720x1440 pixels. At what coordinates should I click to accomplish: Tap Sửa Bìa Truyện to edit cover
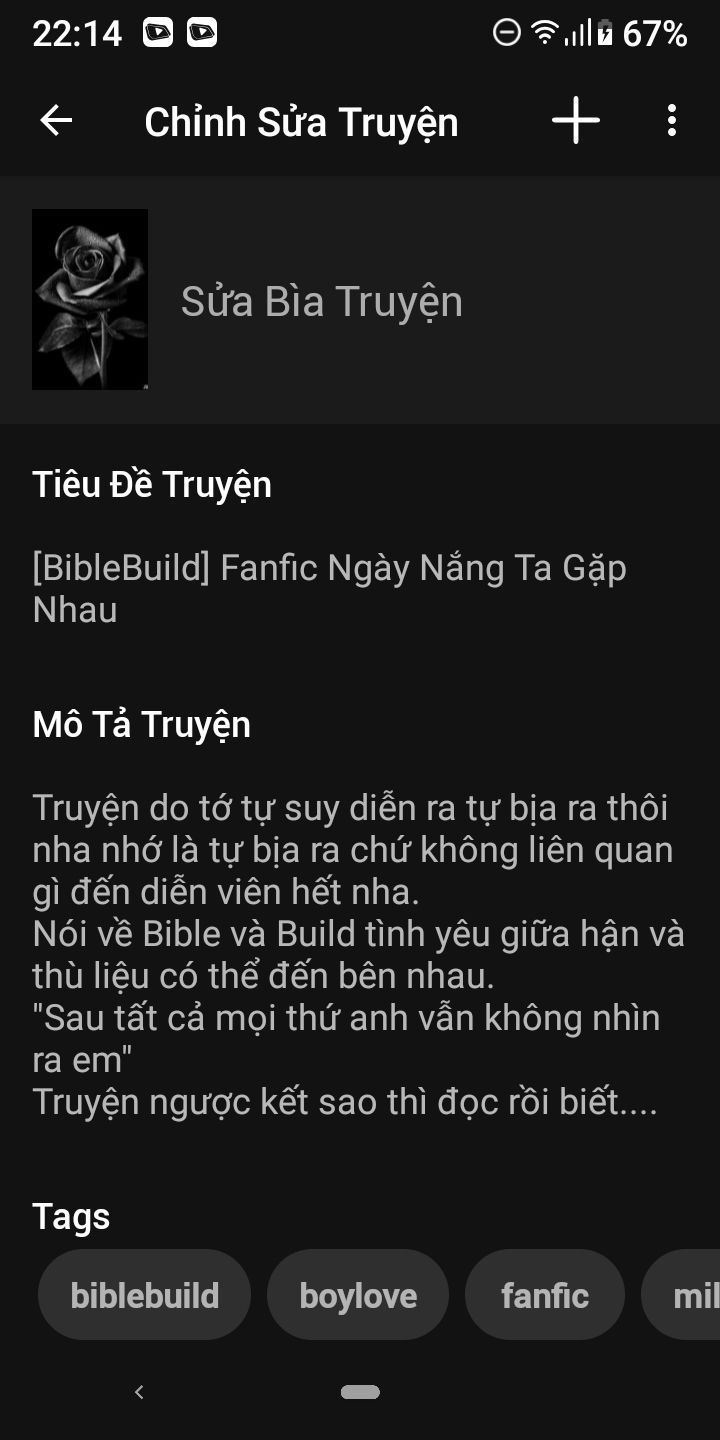pos(321,301)
